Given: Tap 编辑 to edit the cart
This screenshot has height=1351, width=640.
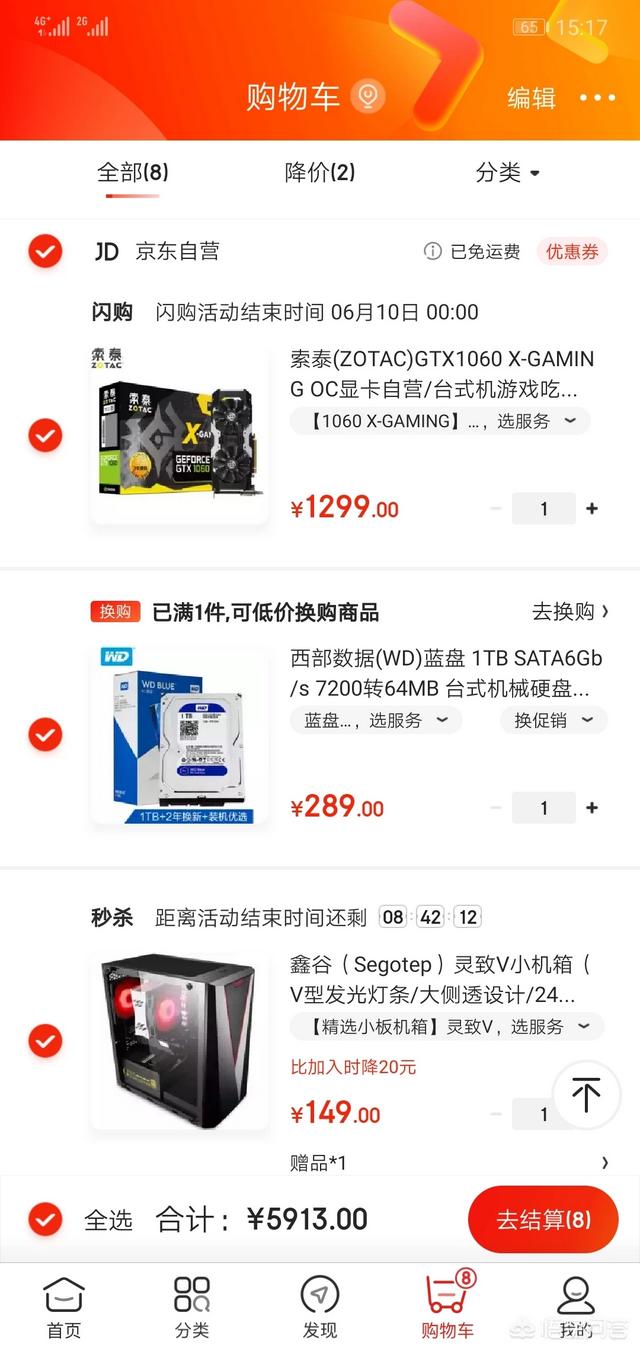Looking at the screenshot, I should tap(531, 98).
